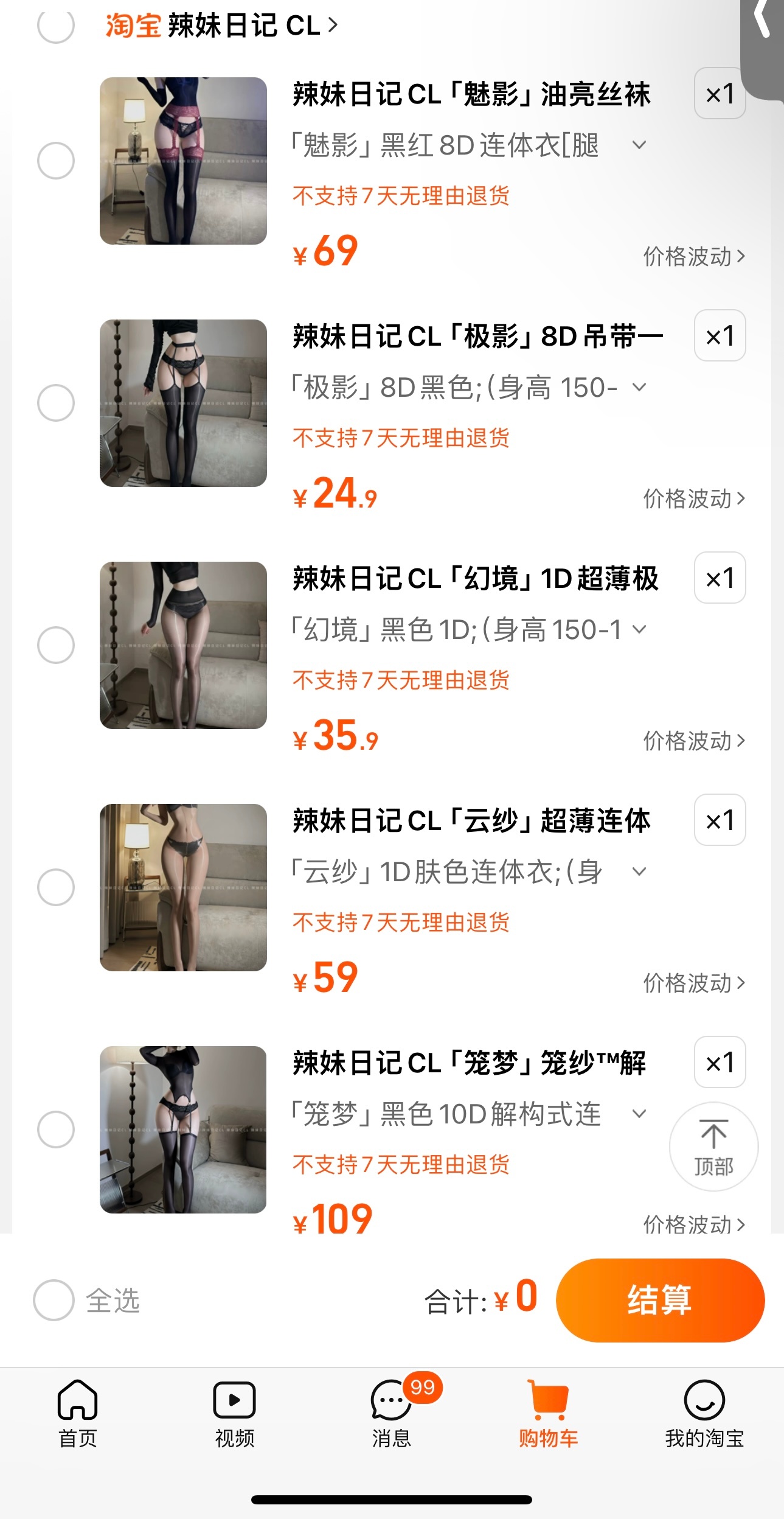
Task: Change the ×1 quantity of the 「魅影」 item
Action: (720, 94)
